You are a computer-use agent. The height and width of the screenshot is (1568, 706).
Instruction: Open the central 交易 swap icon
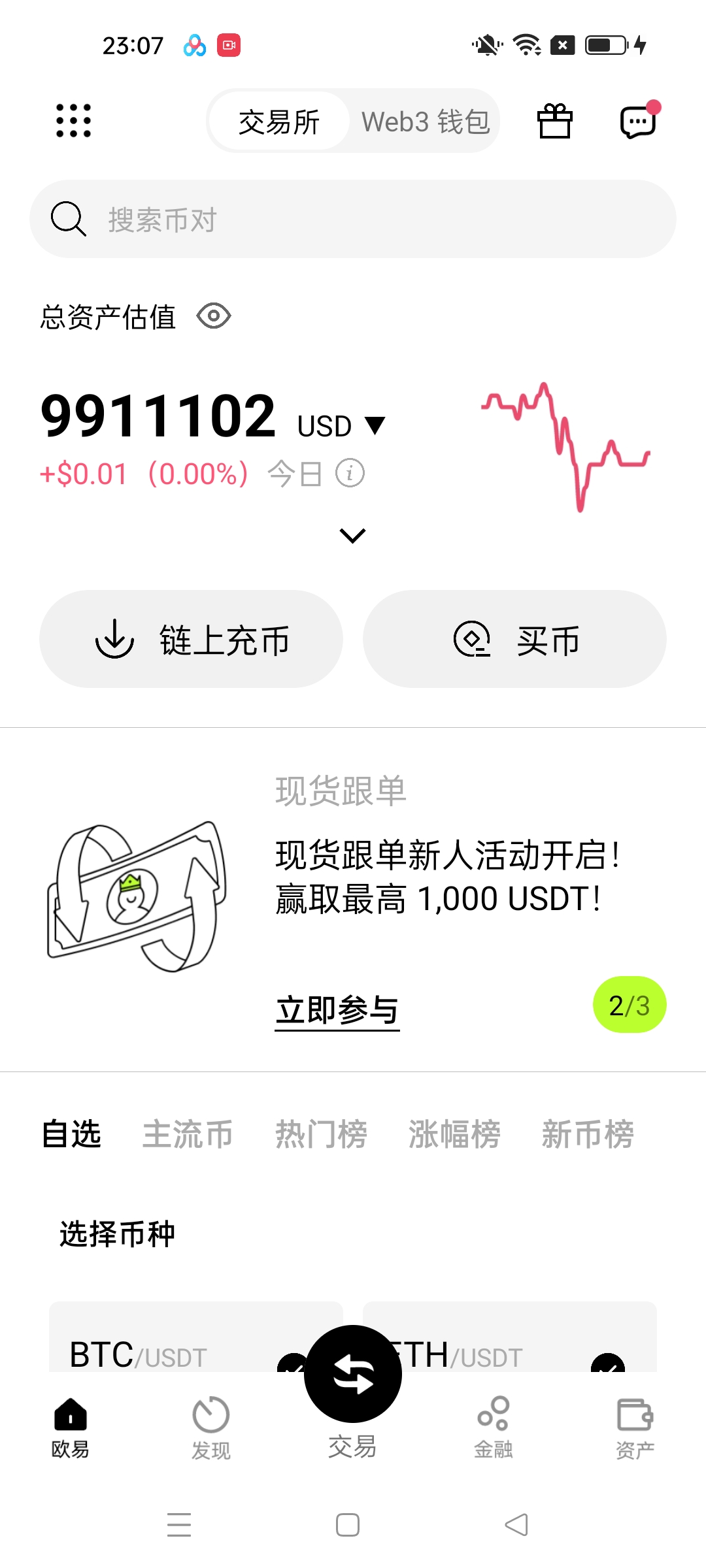click(x=353, y=1374)
